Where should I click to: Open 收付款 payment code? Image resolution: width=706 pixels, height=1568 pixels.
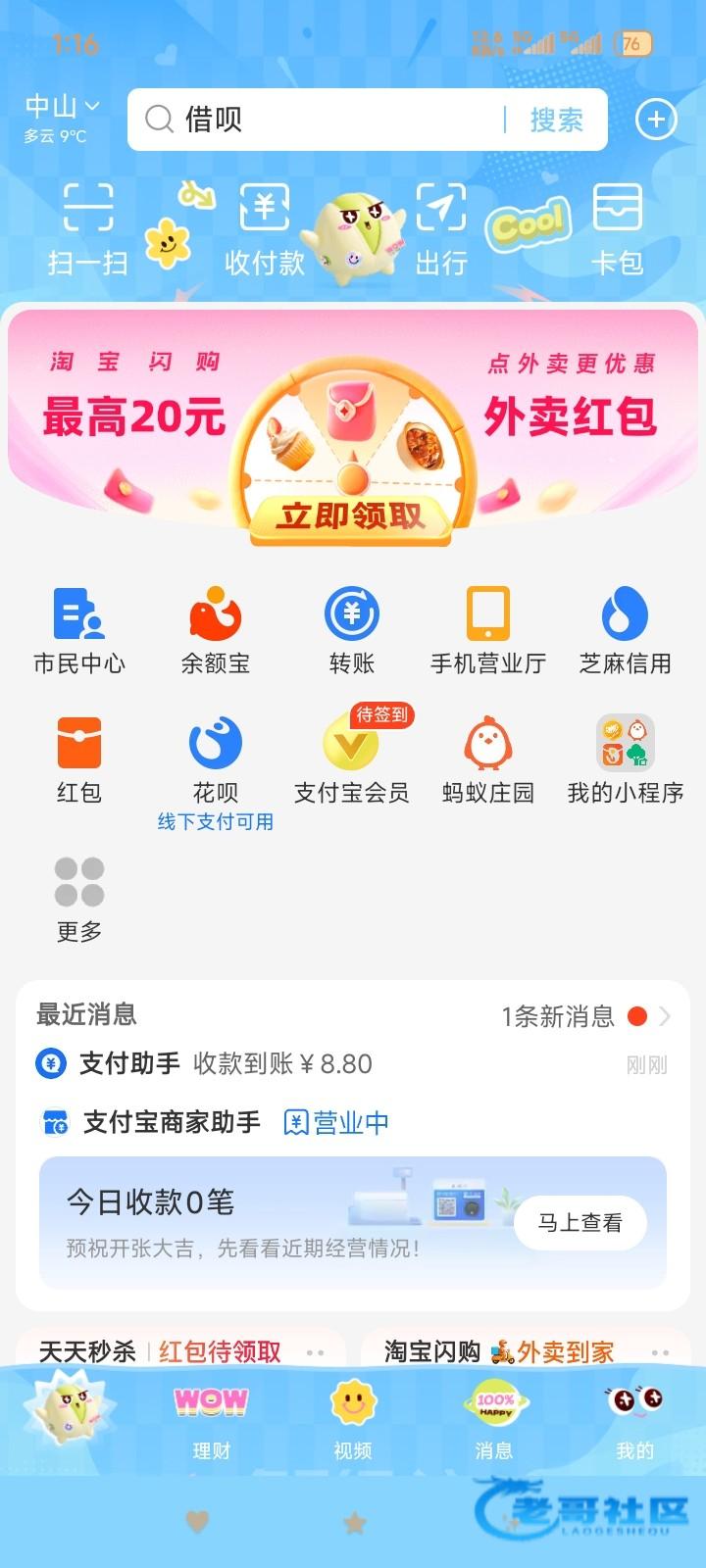265,228
